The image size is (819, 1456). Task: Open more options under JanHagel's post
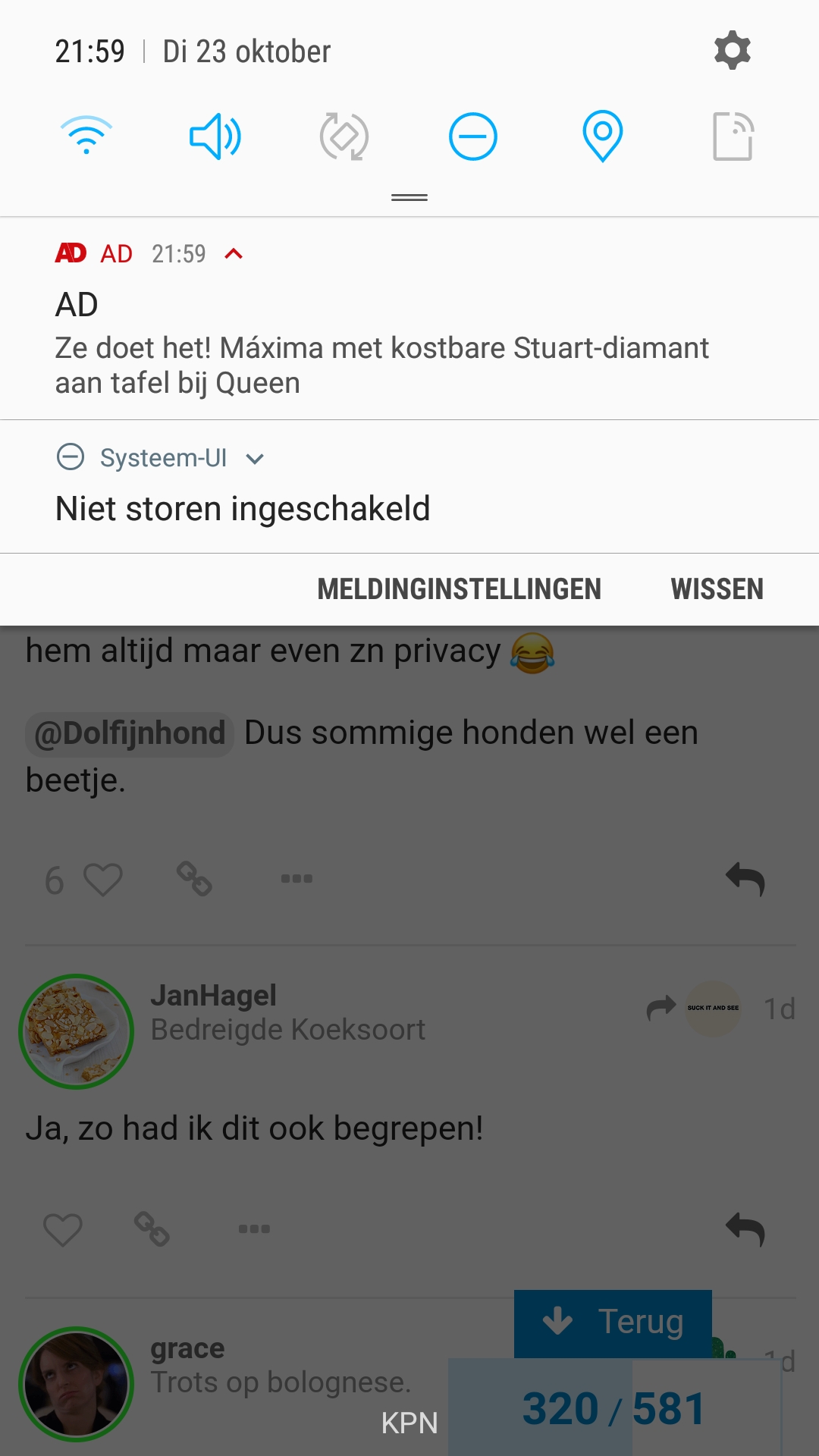pyautogui.click(x=254, y=1228)
